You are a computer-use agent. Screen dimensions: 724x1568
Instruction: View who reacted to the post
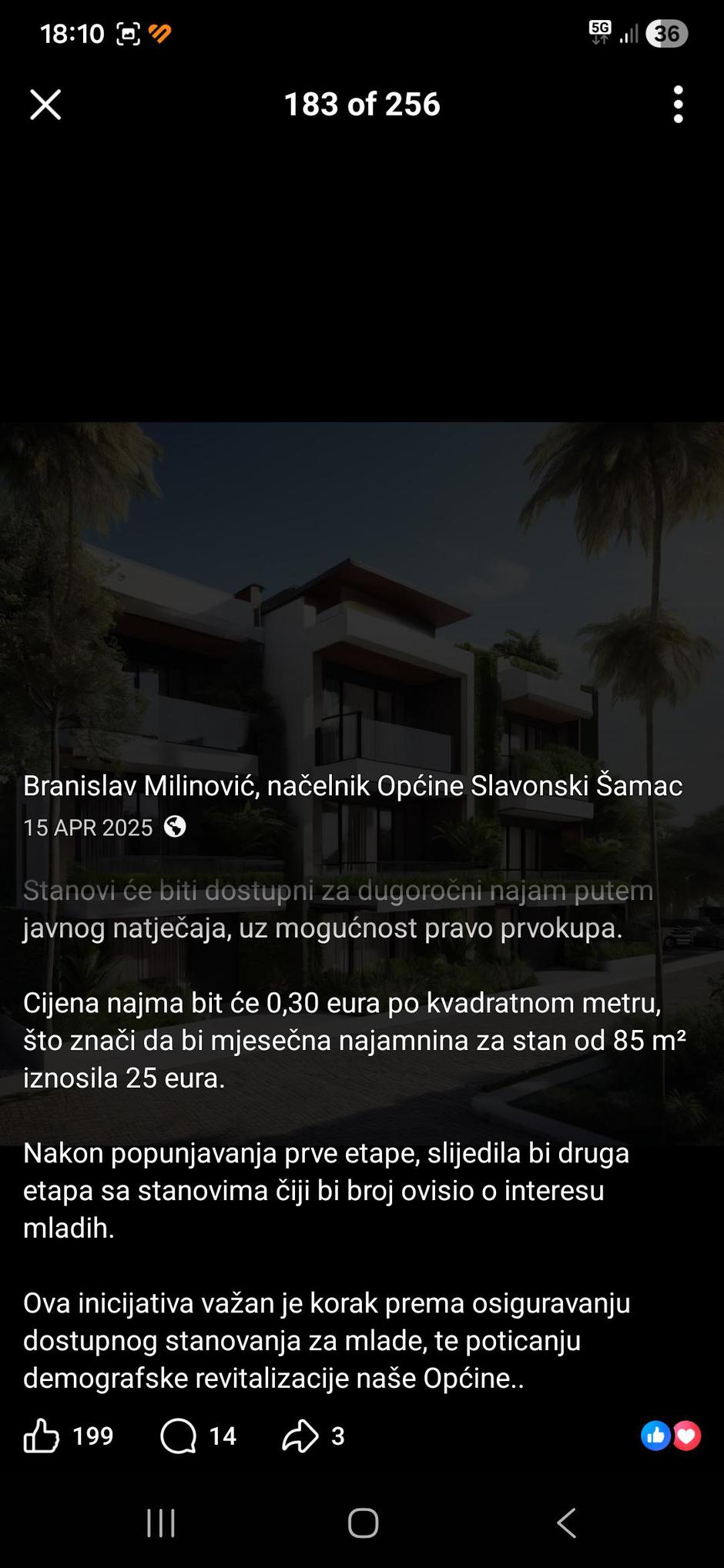(671, 1436)
